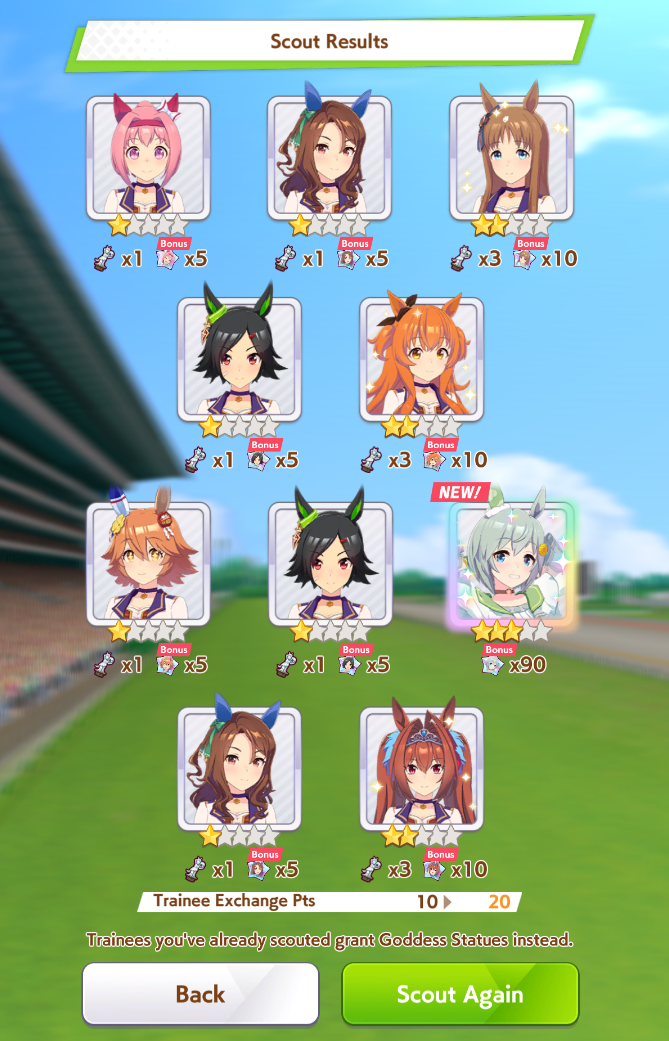Open the sparkling two-star brown-haired trainee card
Screen dimensions: 669x1041
tap(511, 157)
